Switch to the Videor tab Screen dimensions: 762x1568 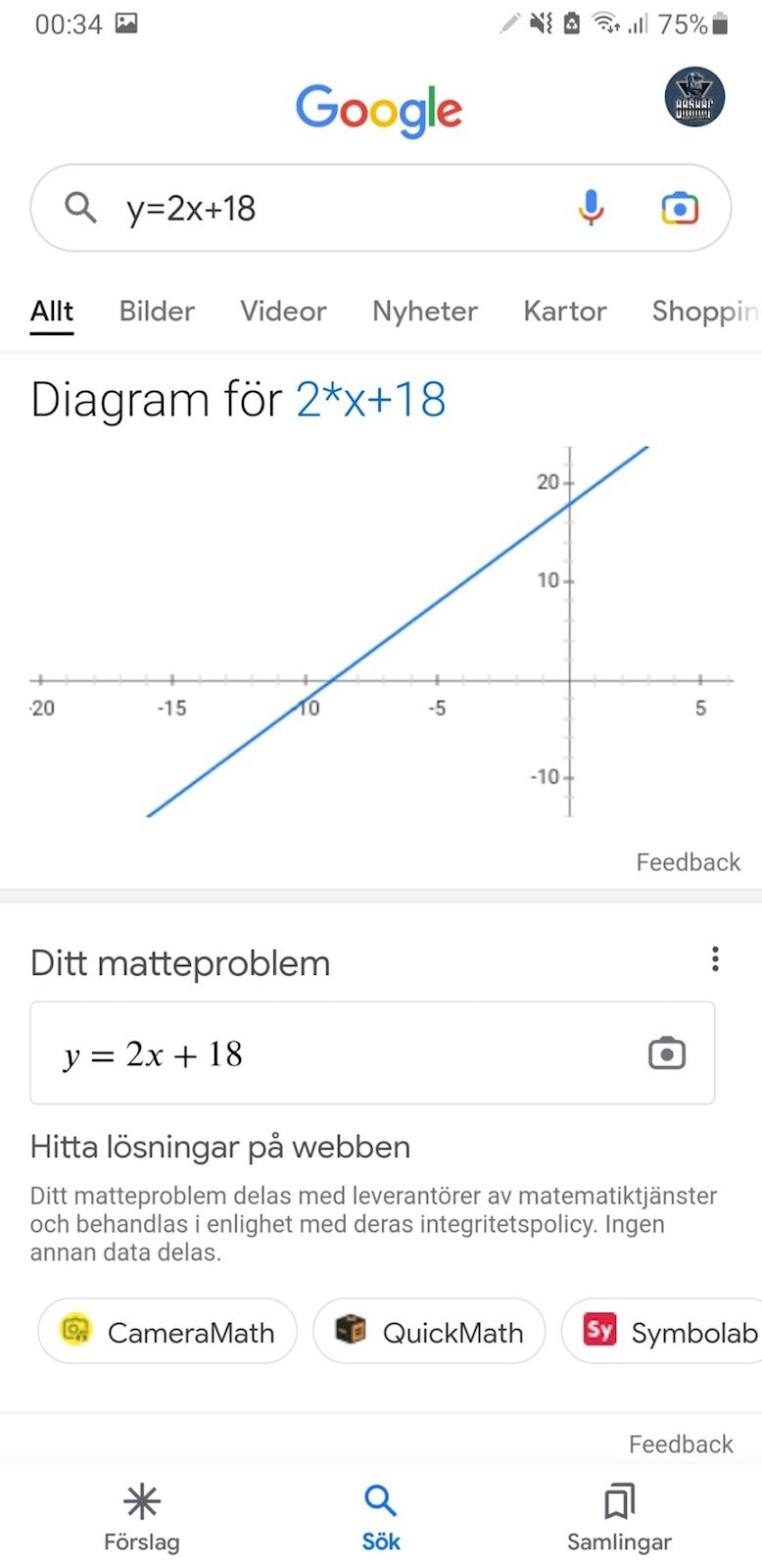click(x=283, y=312)
